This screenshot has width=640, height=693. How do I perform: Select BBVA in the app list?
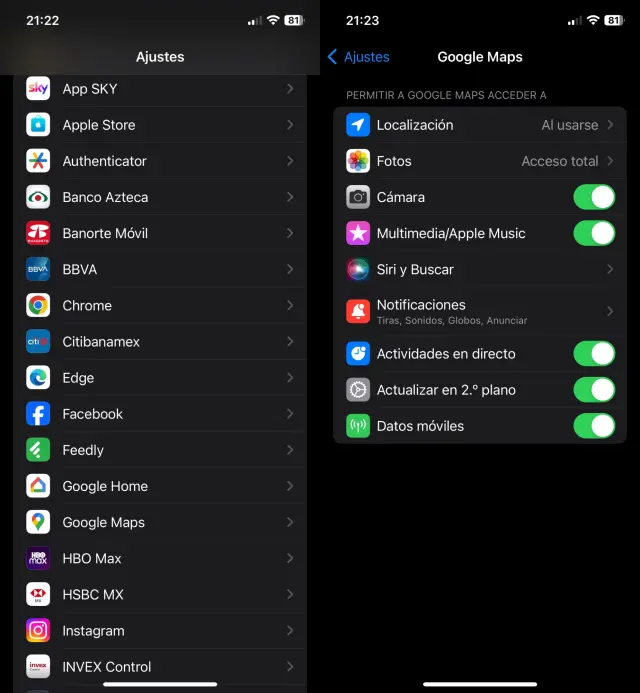160,269
